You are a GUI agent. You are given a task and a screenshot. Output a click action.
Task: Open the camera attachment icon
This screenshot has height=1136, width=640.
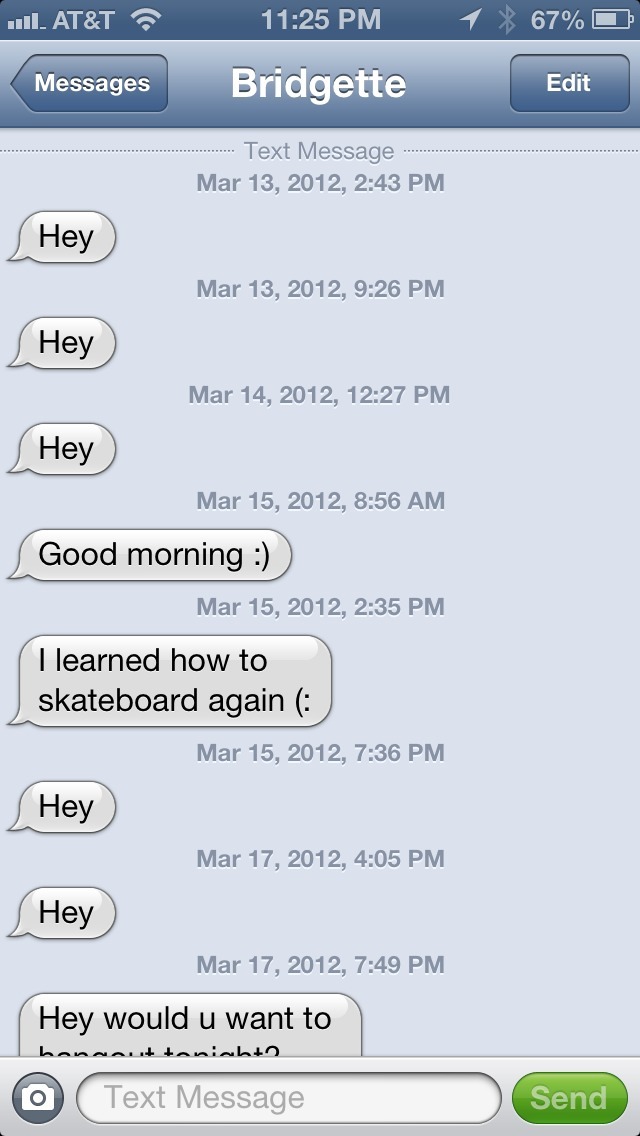pos(38,1098)
